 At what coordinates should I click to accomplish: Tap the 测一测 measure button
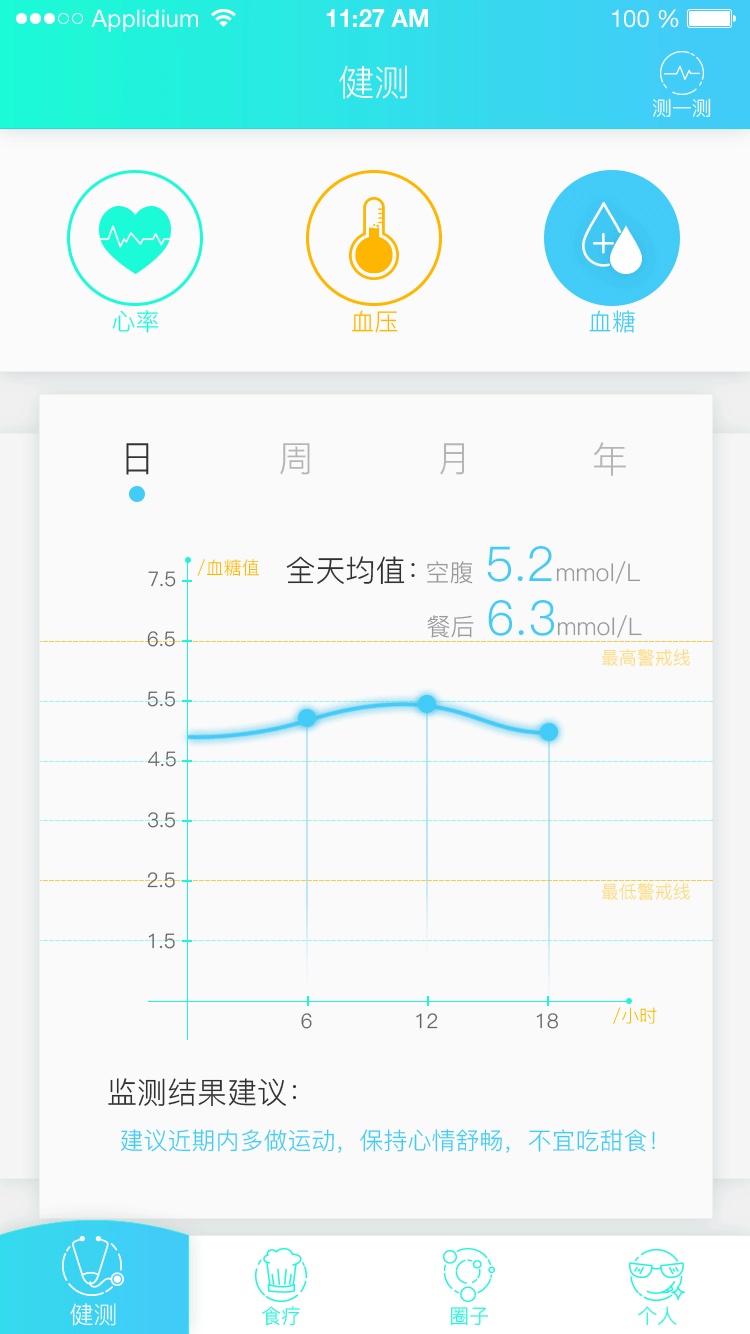pos(682,85)
